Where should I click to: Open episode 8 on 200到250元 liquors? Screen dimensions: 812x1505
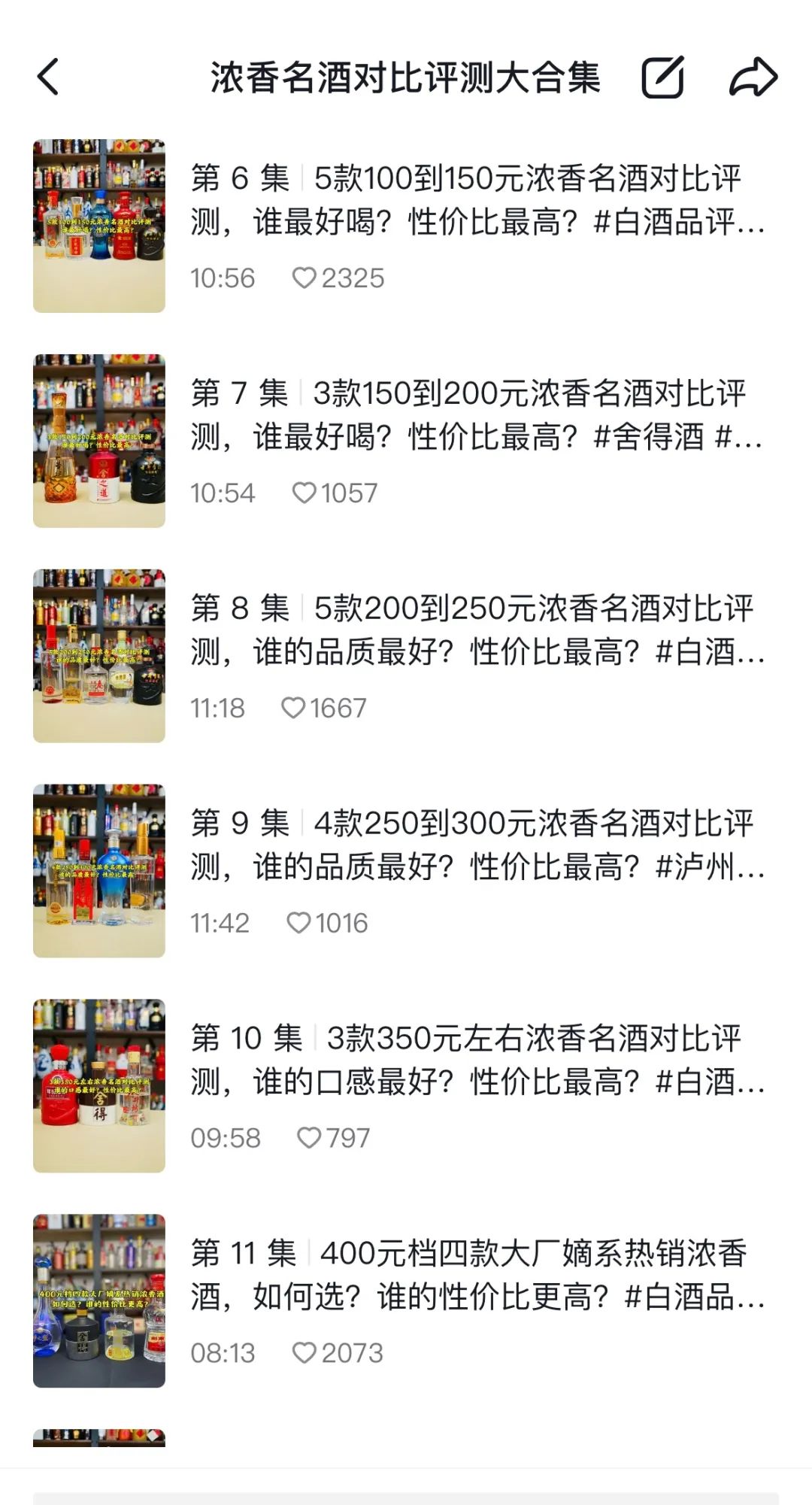(x=406, y=656)
